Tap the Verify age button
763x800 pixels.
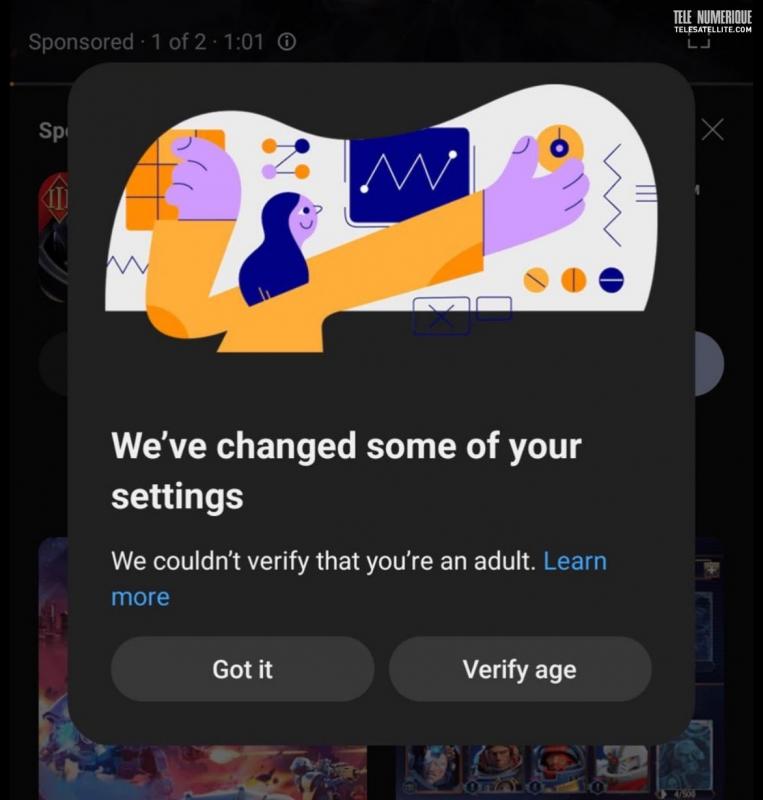pos(519,669)
